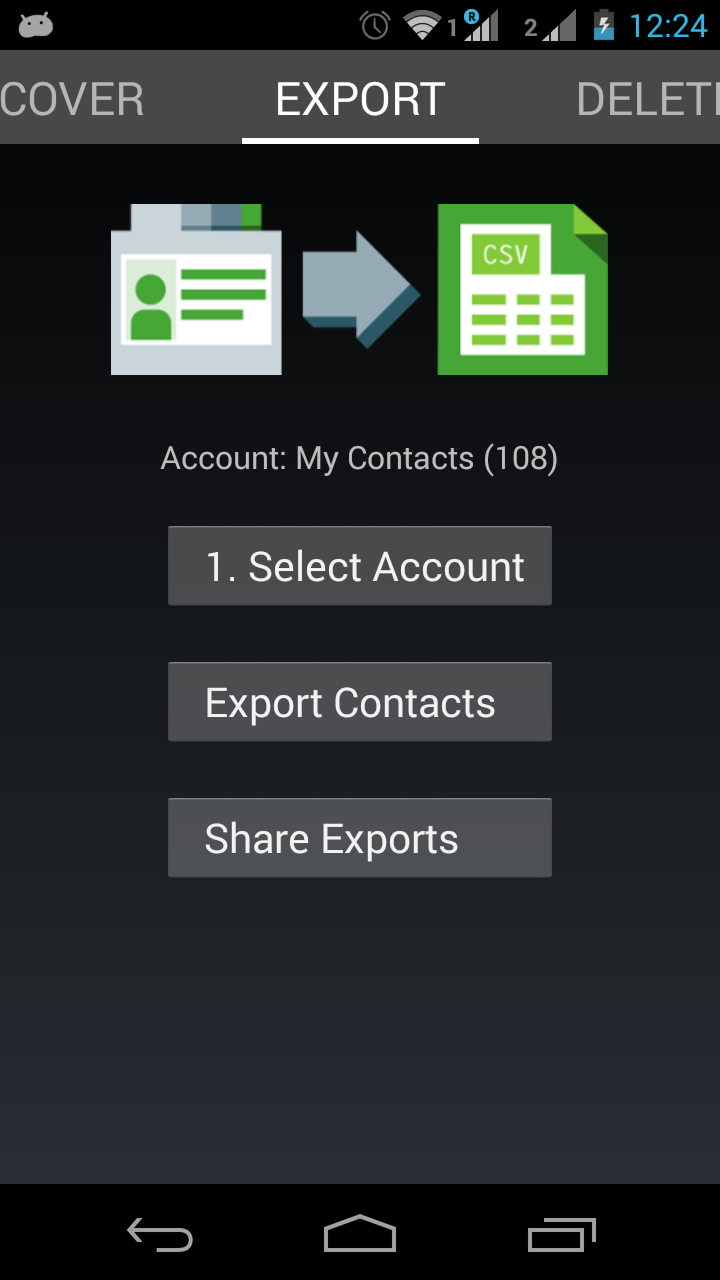Select the EXPORT tab
The width and height of the screenshot is (720, 1280).
[360, 99]
